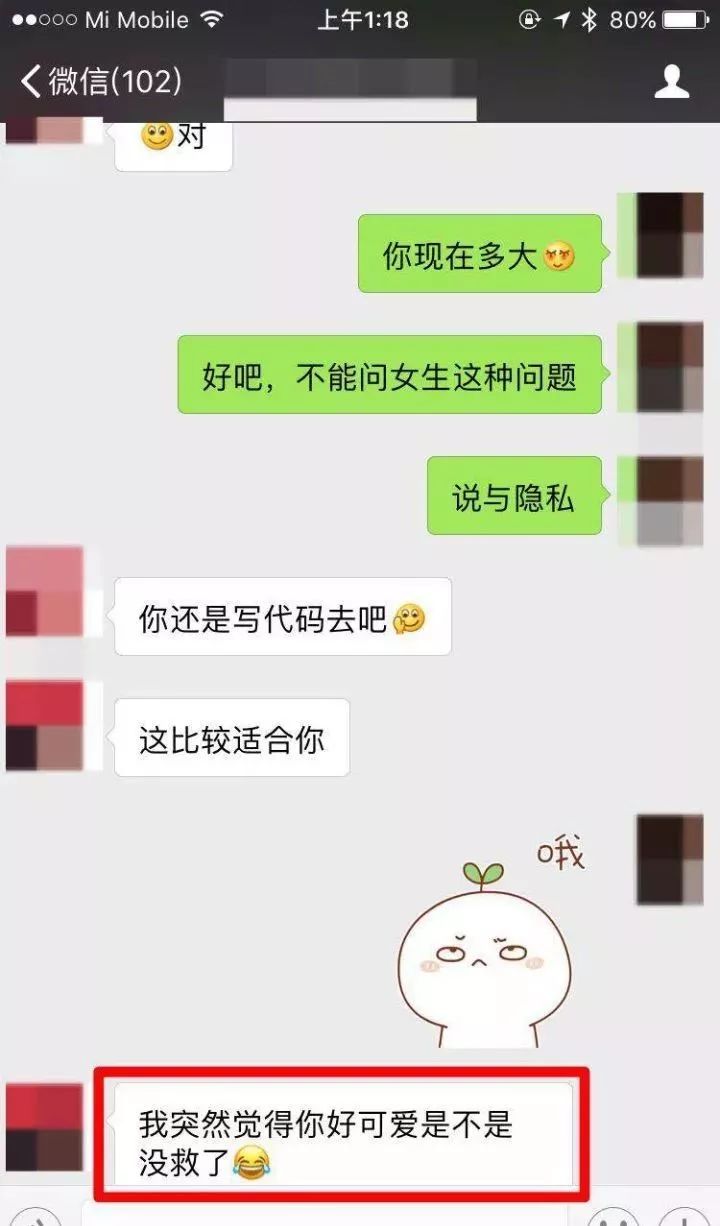Tap the avatar next to 说与隐私
Screen dimensions: 720x1226
pos(670,500)
